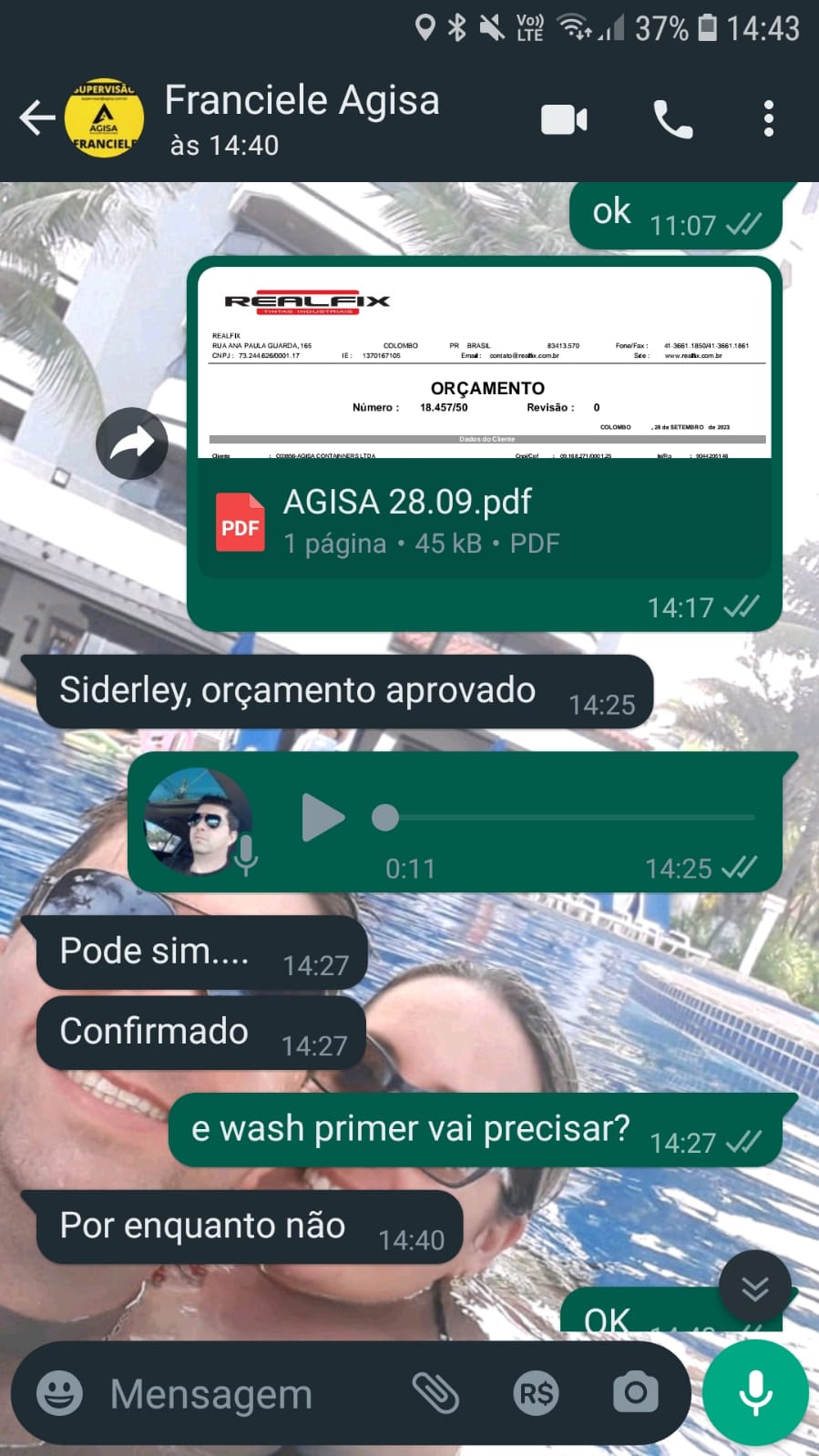Seek within the voice message progress bar
Image resolution: width=819 pixels, height=1456 pixels.
click(x=565, y=818)
